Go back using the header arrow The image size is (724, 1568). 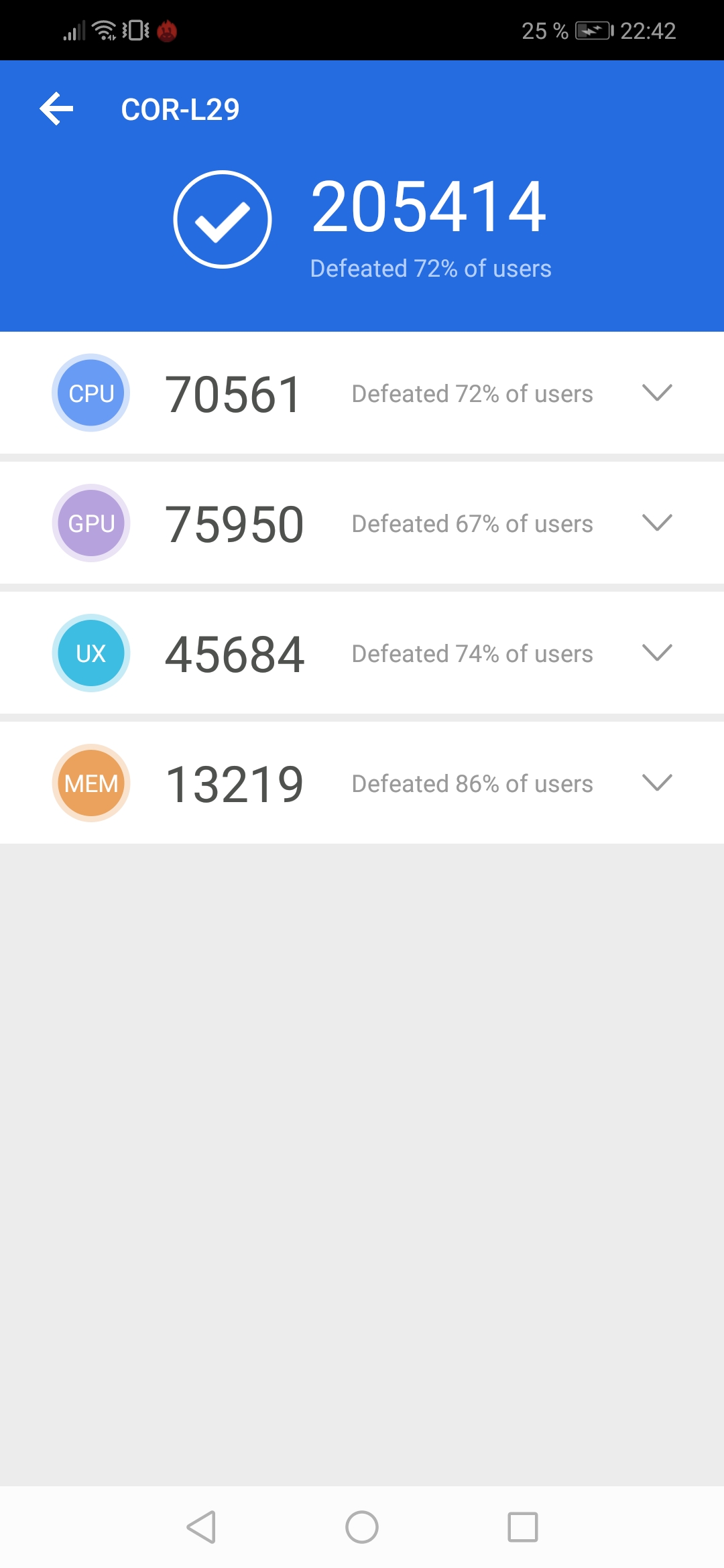(x=56, y=109)
